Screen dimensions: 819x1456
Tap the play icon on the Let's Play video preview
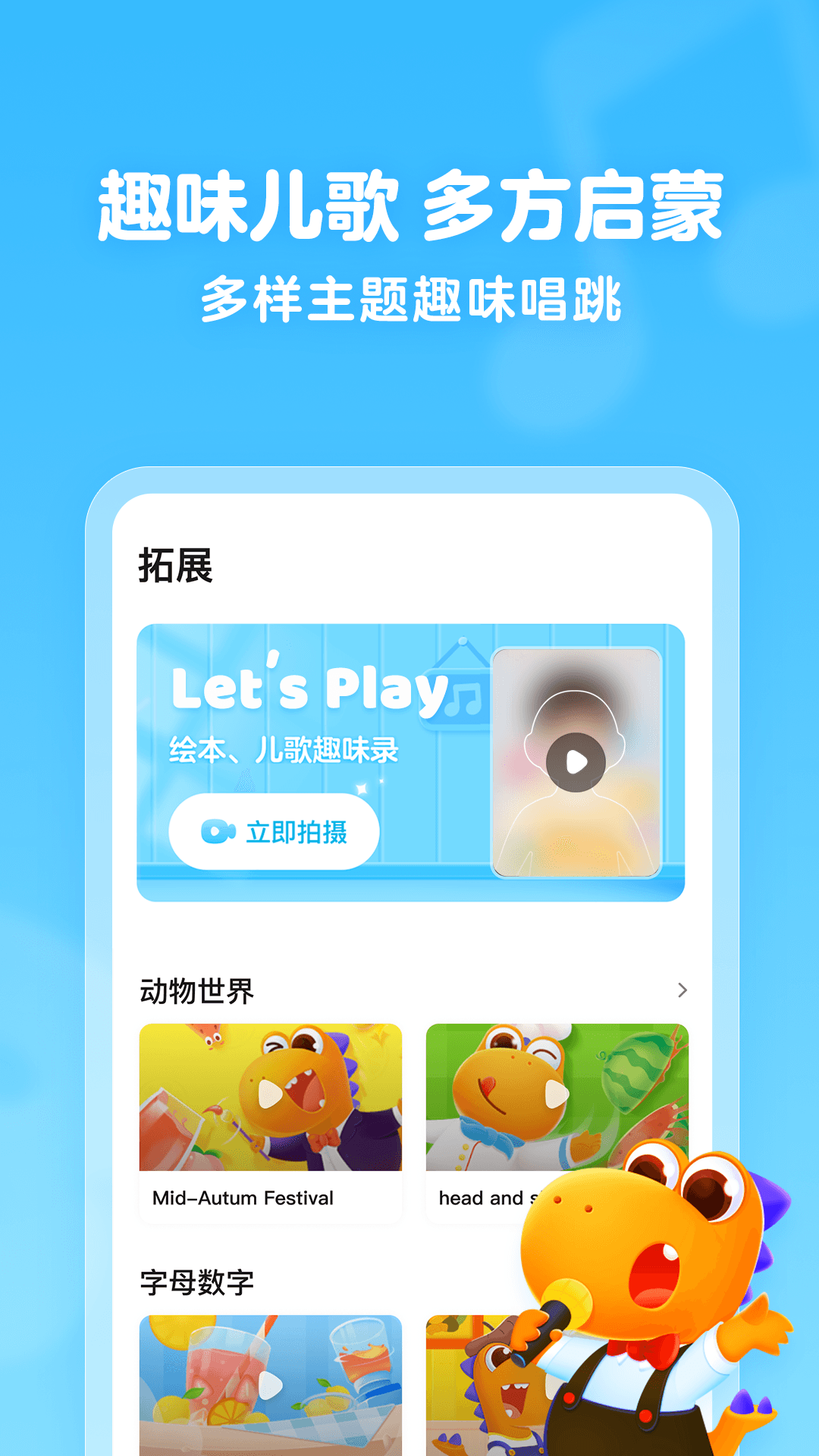[577, 764]
